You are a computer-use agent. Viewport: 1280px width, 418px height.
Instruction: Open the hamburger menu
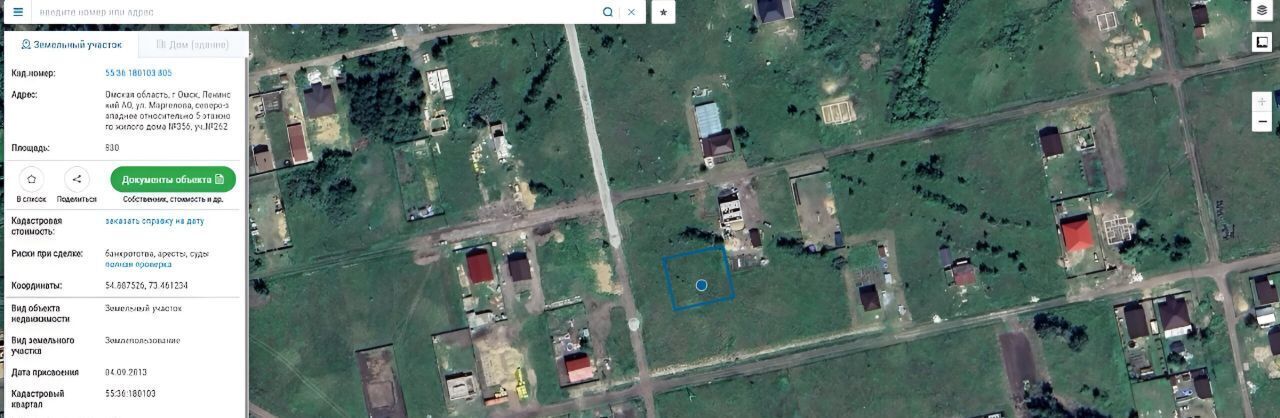17,12
